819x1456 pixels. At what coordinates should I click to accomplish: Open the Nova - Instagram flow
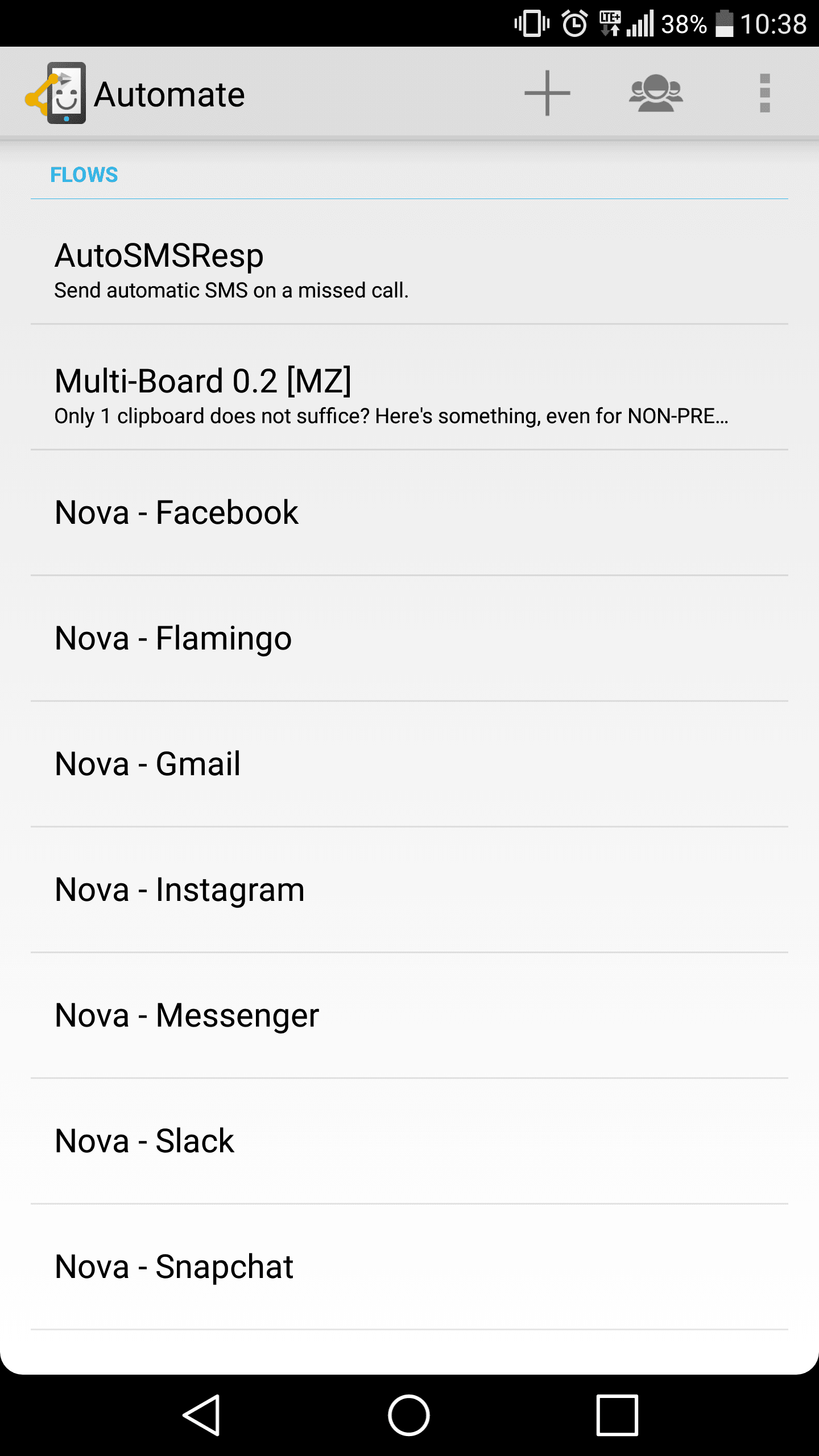click(409, 891)
